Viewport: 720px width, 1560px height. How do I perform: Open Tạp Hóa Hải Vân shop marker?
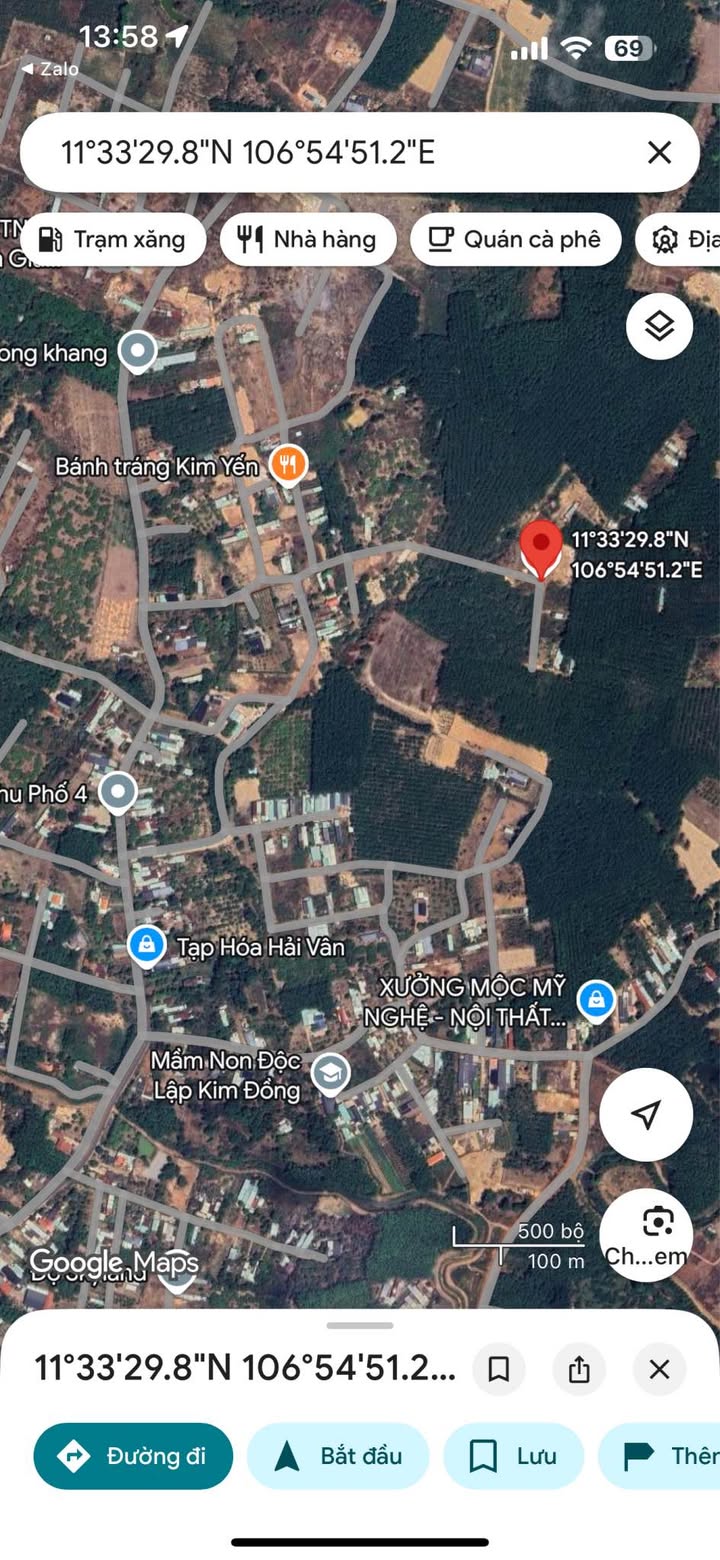(147, 946)
